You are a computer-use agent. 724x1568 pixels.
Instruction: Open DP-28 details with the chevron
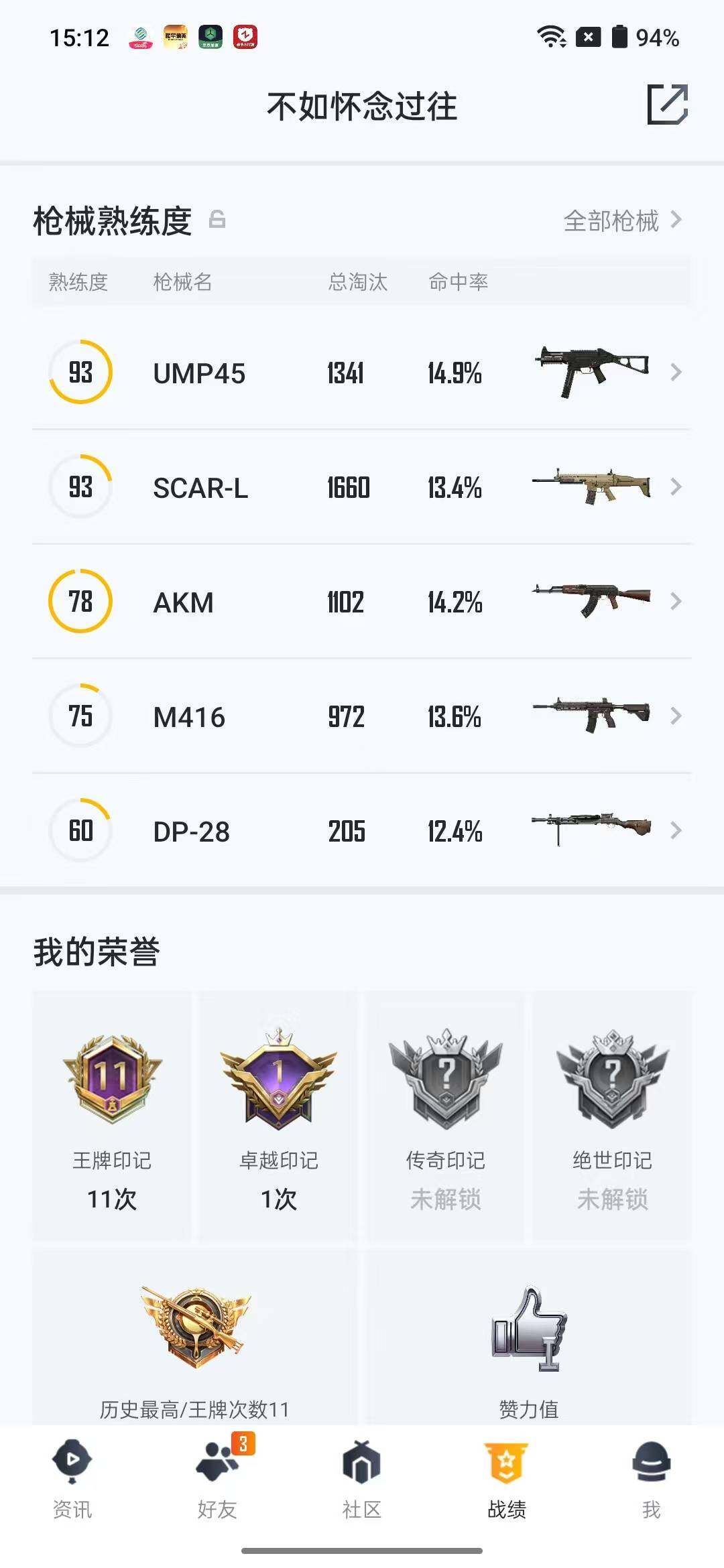[x=677, y=831]
